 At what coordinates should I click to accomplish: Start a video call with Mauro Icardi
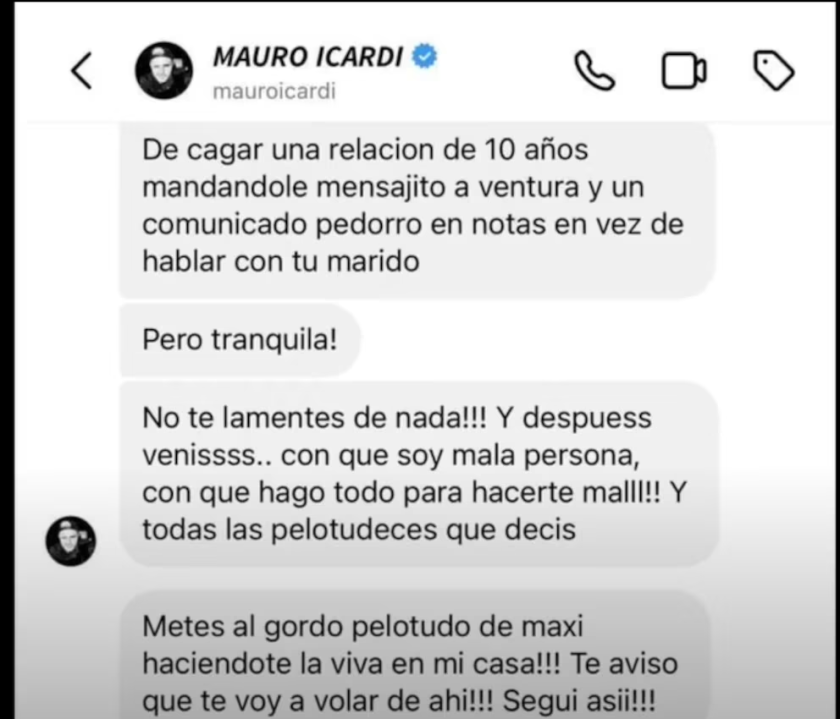[x=684, y=71]
